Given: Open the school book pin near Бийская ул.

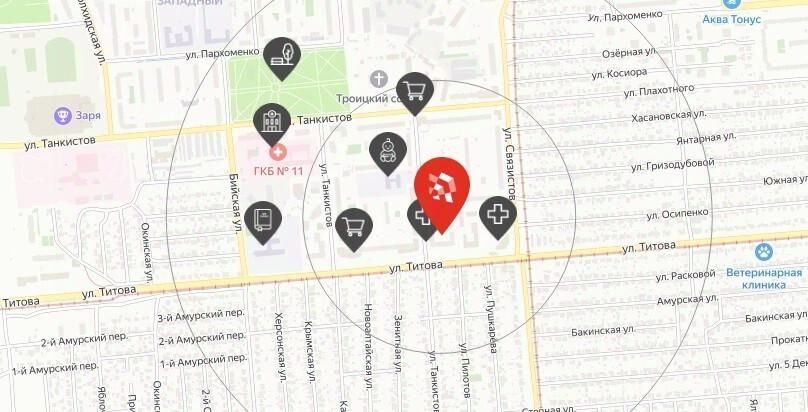Looking at the screenshot, I should click(263, 221).
